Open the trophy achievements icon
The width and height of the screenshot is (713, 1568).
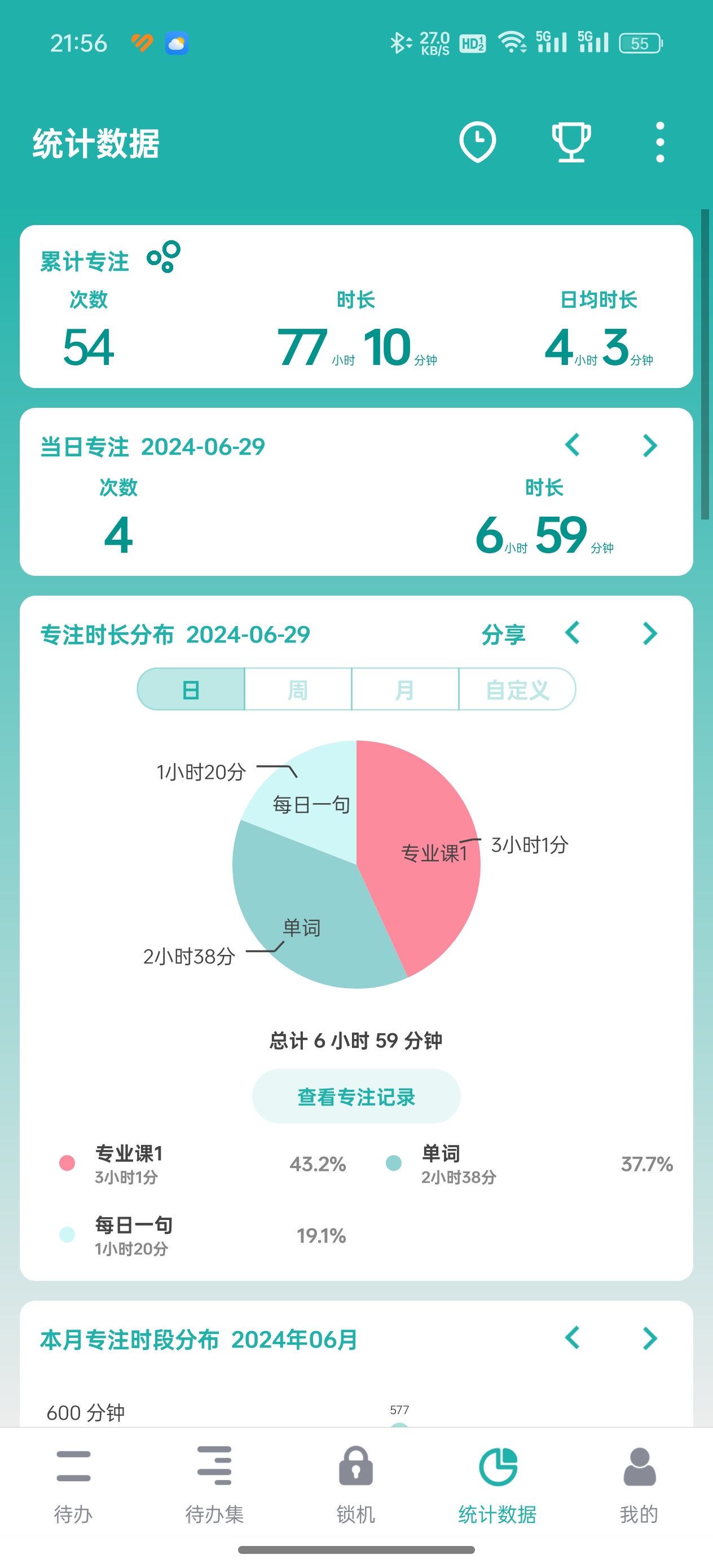click(x=570, y=143)
